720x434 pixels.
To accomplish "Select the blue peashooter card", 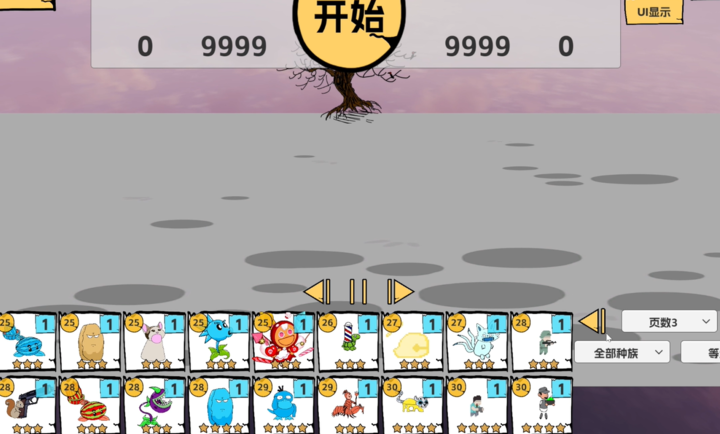I will [219, 342].
